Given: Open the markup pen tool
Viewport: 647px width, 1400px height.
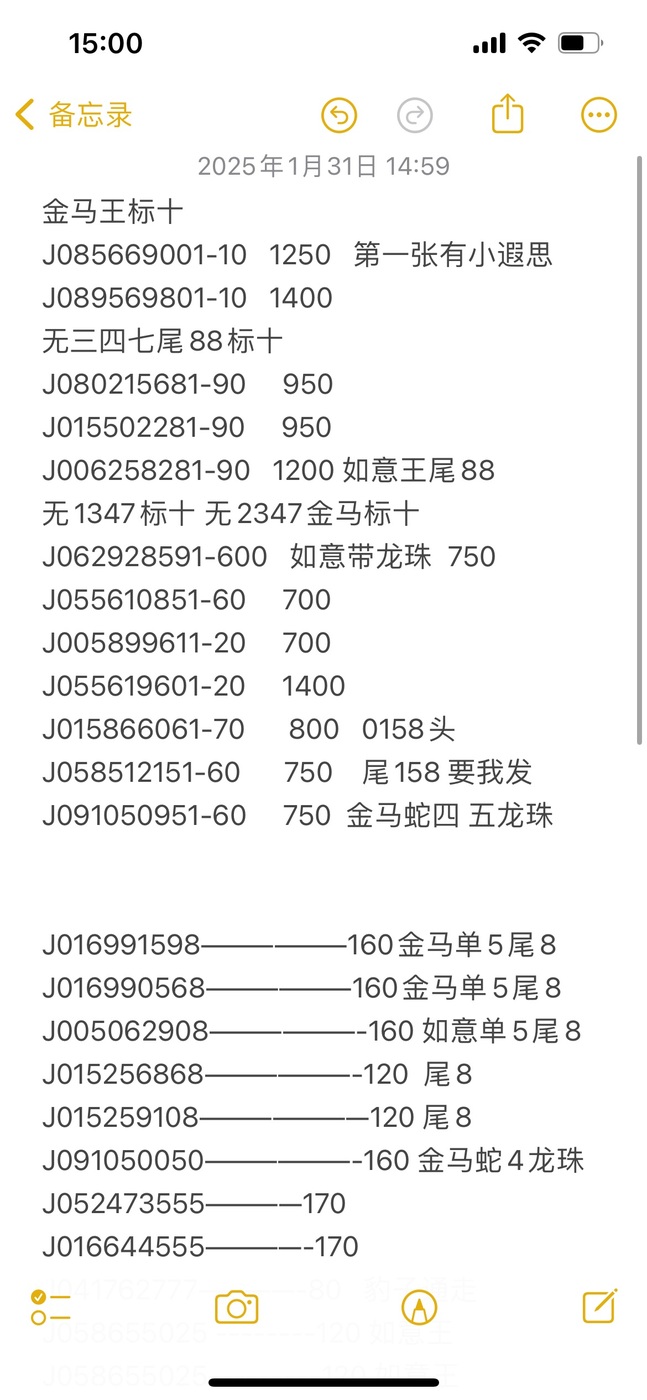Looking at the screenshot, I should (418, 1306).
